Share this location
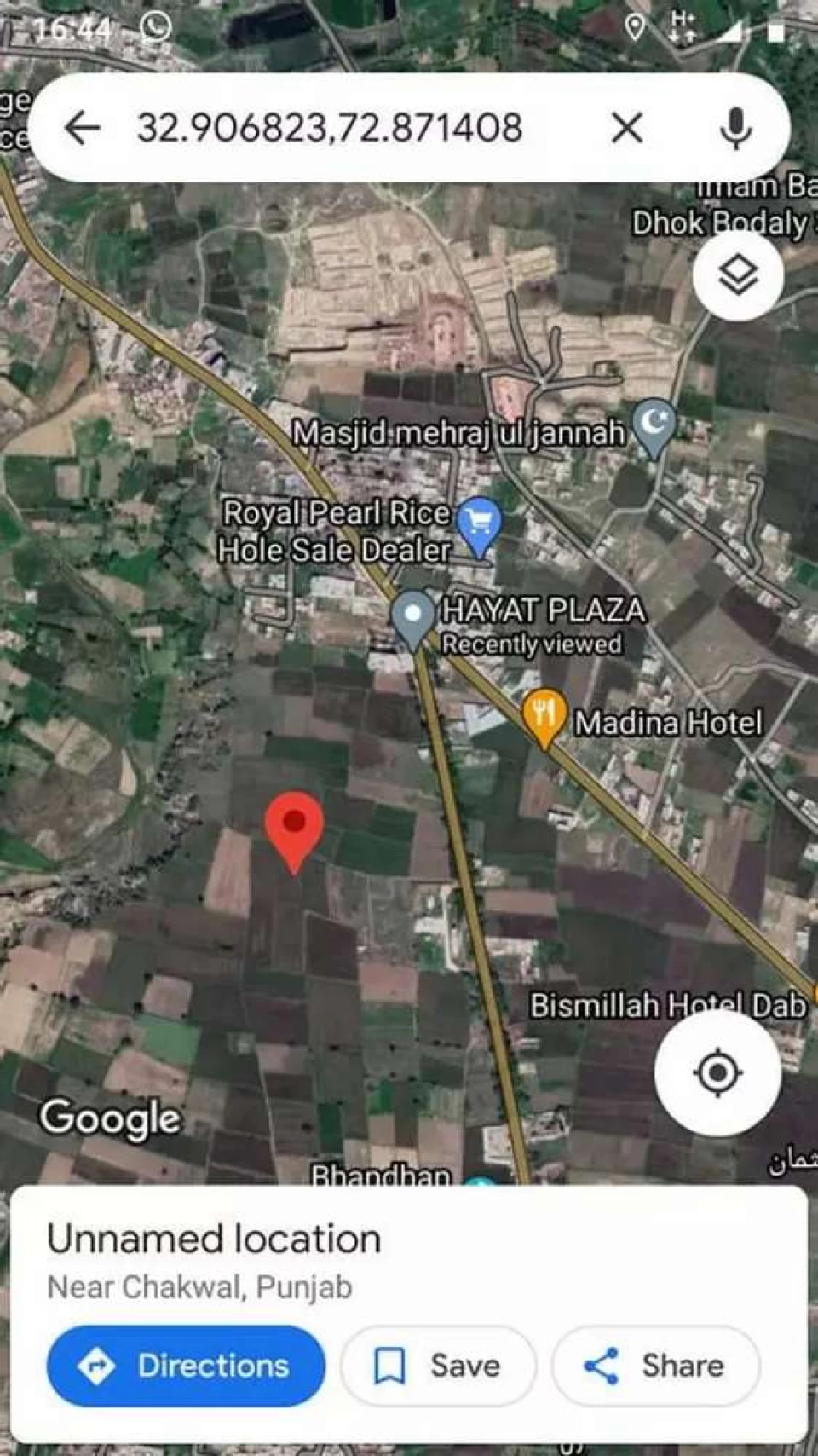Image resolution: width=818 pixels, height=1456 pixels. 655,1366
